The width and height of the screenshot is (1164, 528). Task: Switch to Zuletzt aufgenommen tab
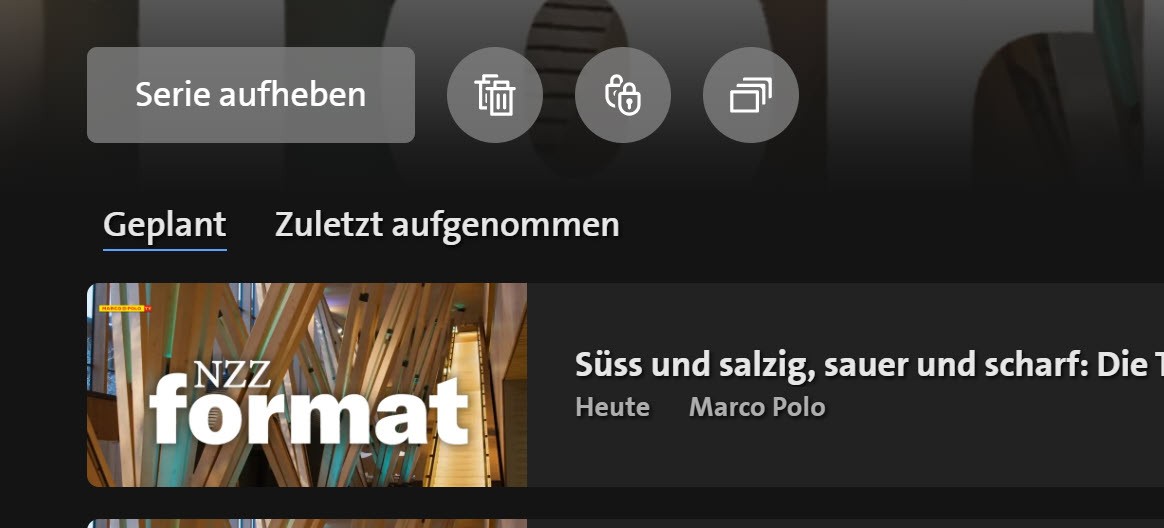pos(447,224)
